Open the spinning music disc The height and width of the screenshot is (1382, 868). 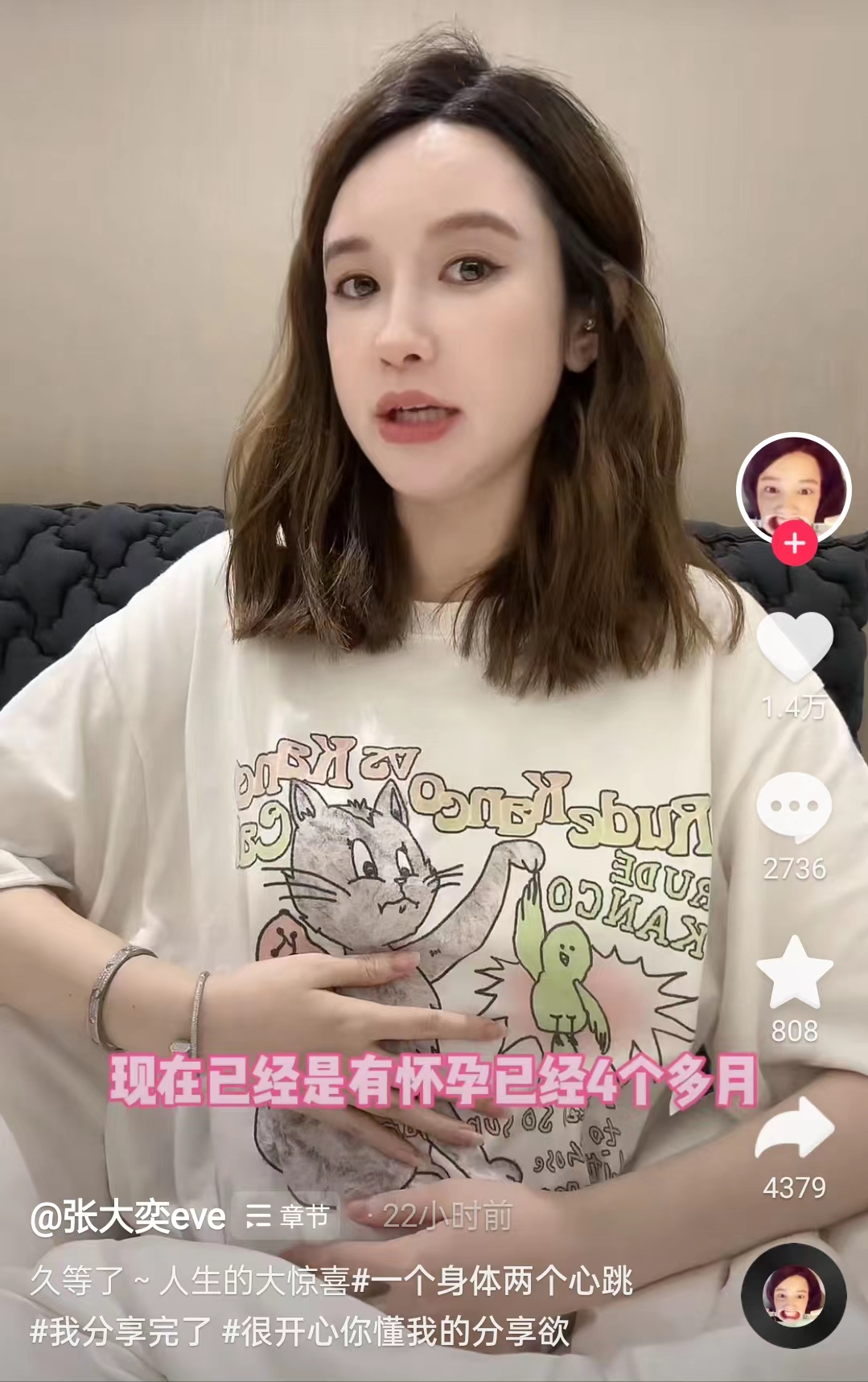point(793,1296)
